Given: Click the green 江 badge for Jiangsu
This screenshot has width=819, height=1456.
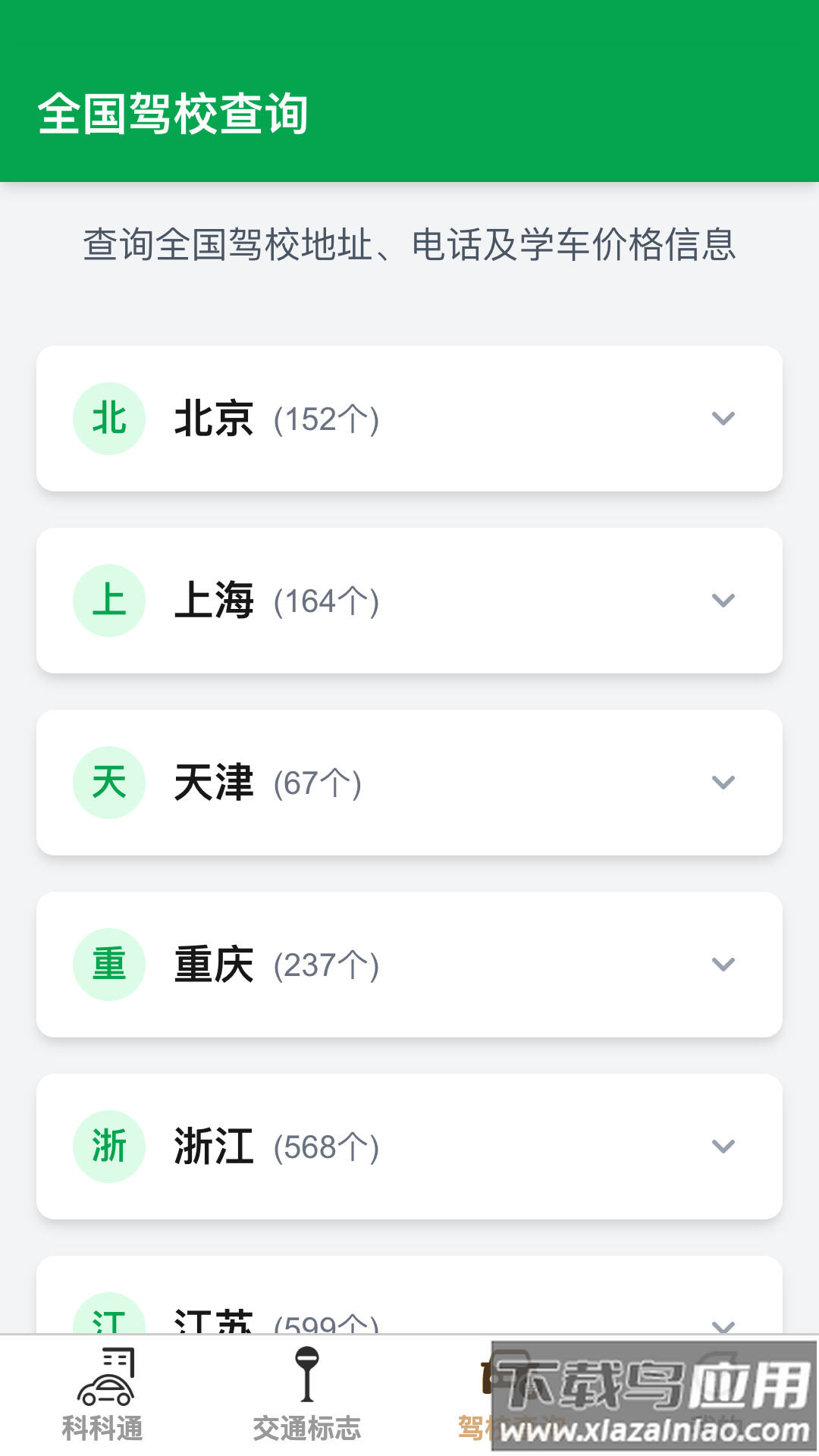Looking at the screenshot, I should point(108,1319).
